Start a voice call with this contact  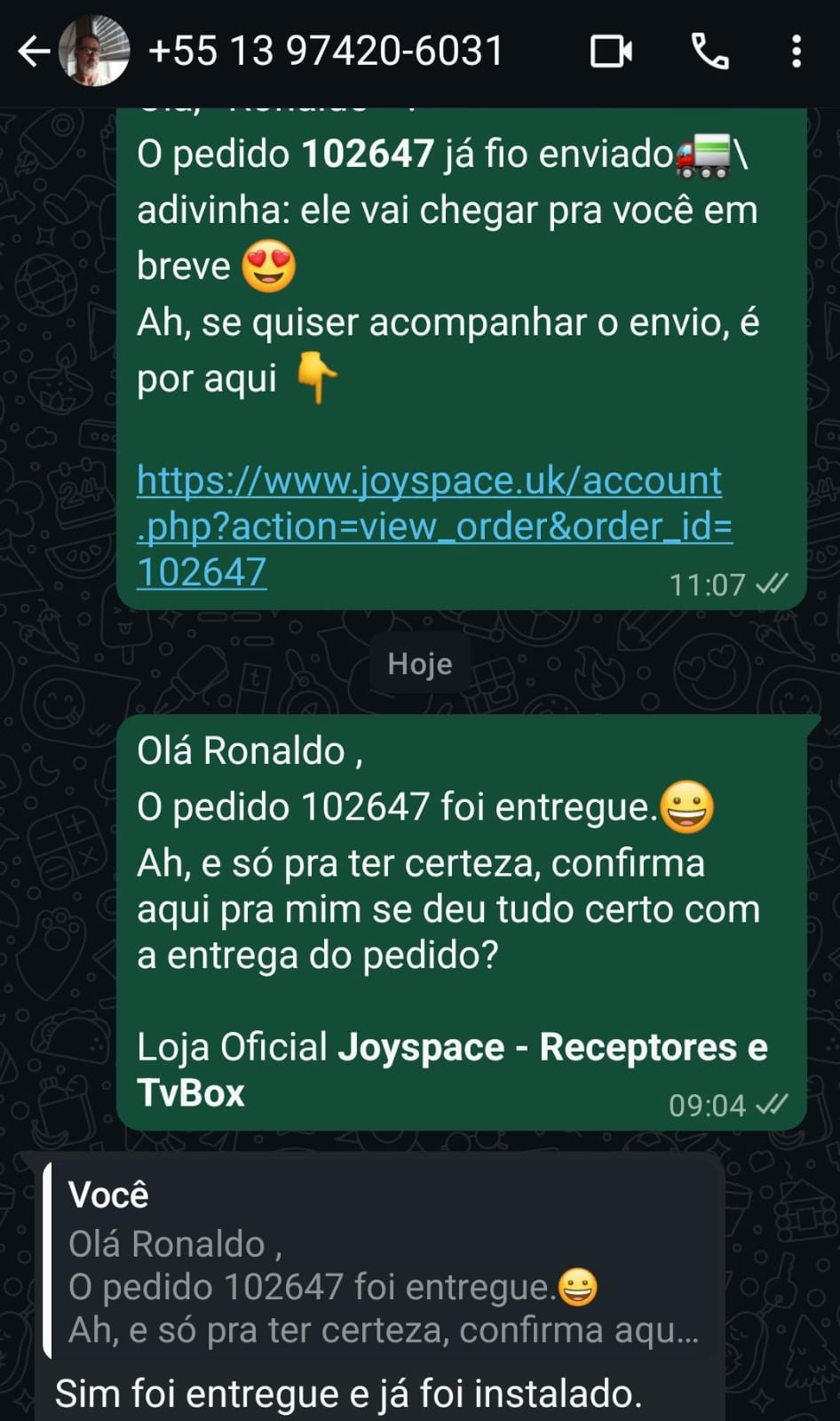[709, 52]
